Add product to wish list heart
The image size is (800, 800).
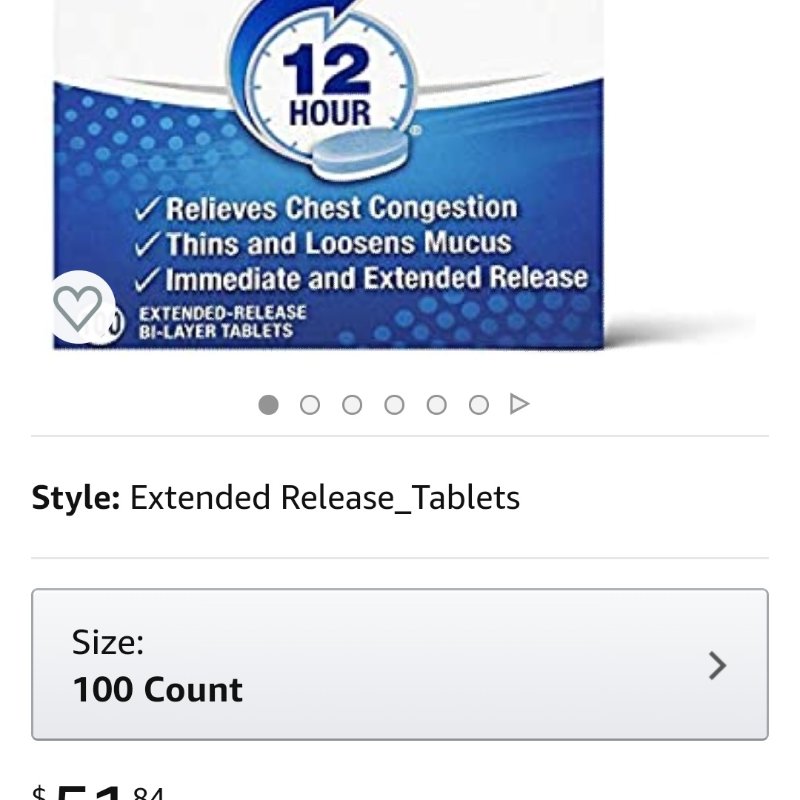pyautogui.click(x=78, y=307)
